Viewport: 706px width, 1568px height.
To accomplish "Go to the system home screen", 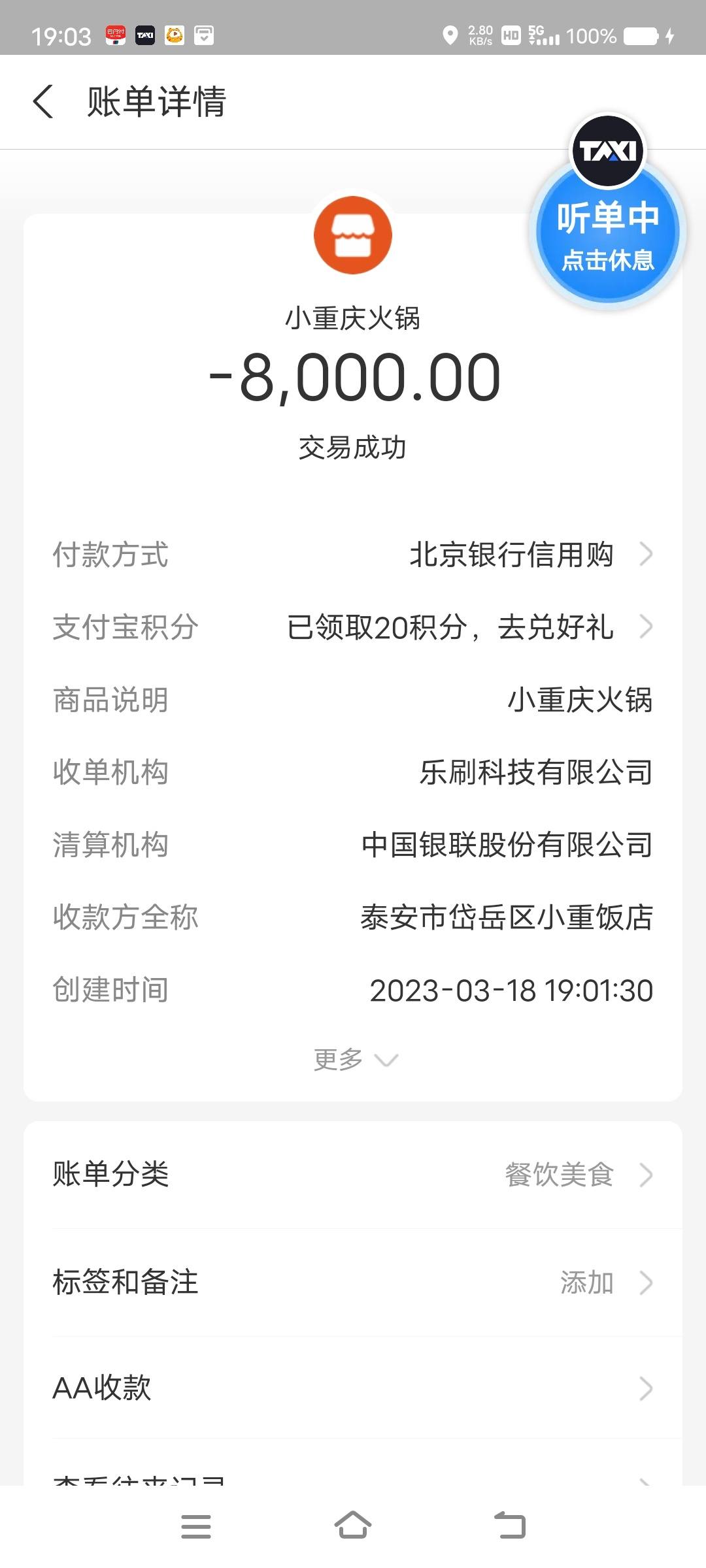I will (x=353, y=1526).
